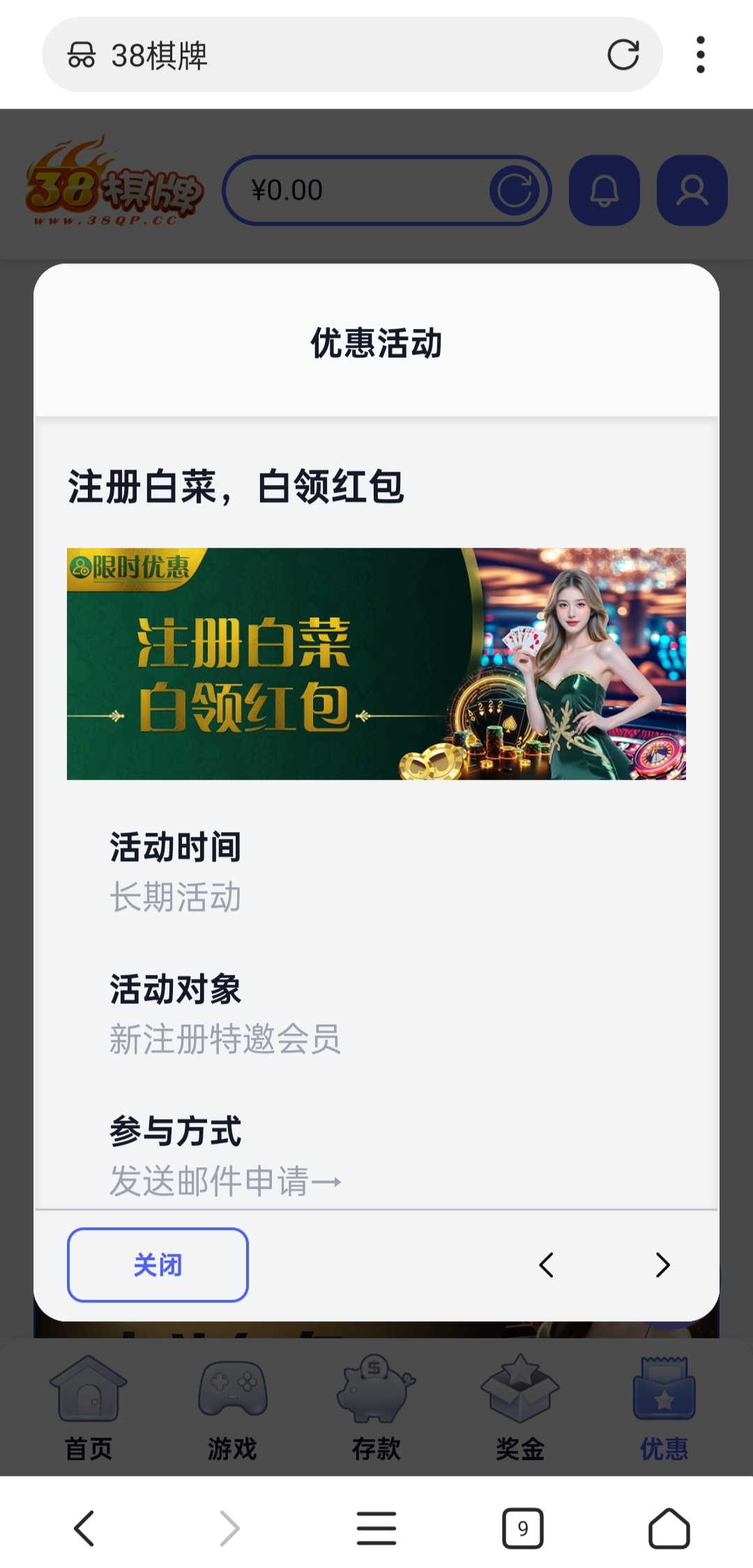Viewport: 753px width, 1568px height.
Task: Reload the page from the address bar
Action: tap(623, 55)
